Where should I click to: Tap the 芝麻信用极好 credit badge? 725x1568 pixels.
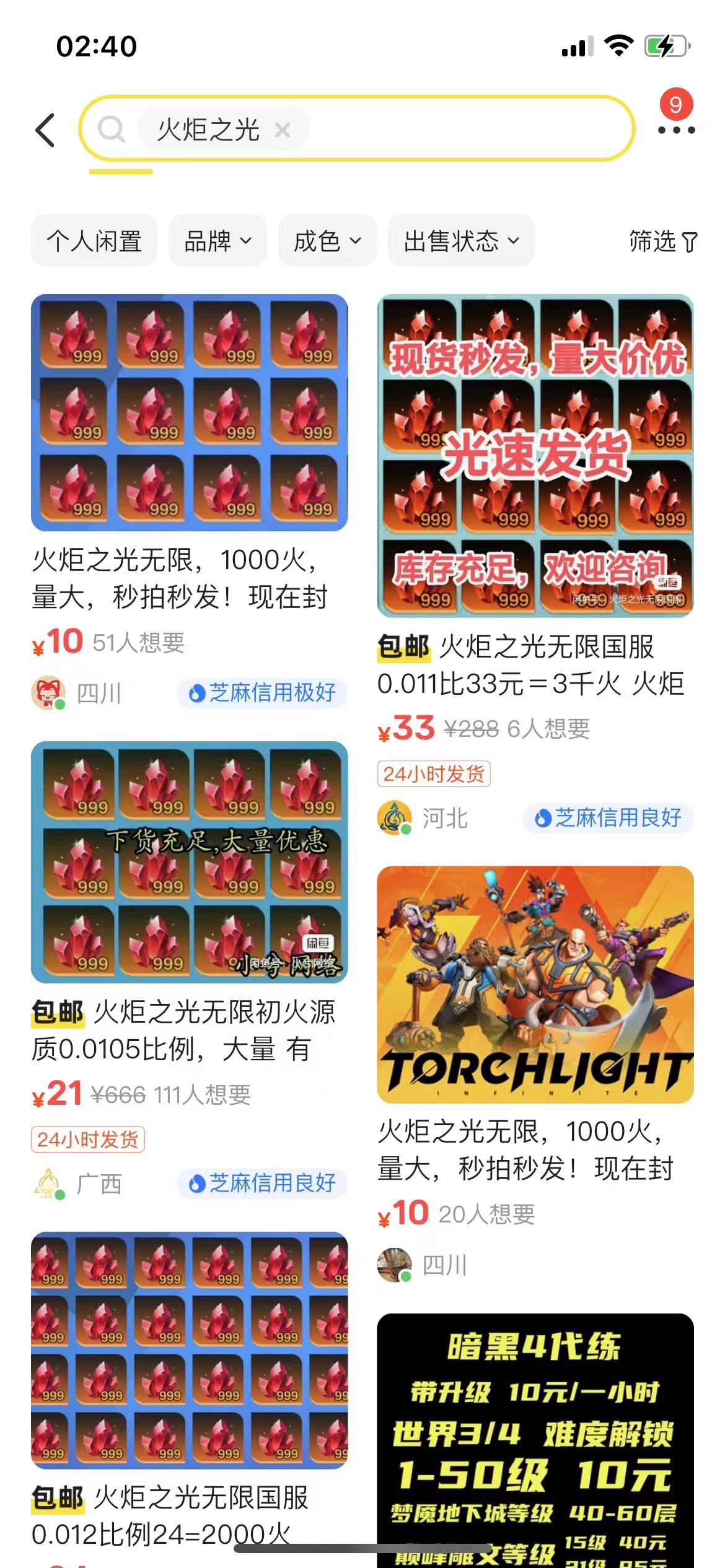(263, 695)
